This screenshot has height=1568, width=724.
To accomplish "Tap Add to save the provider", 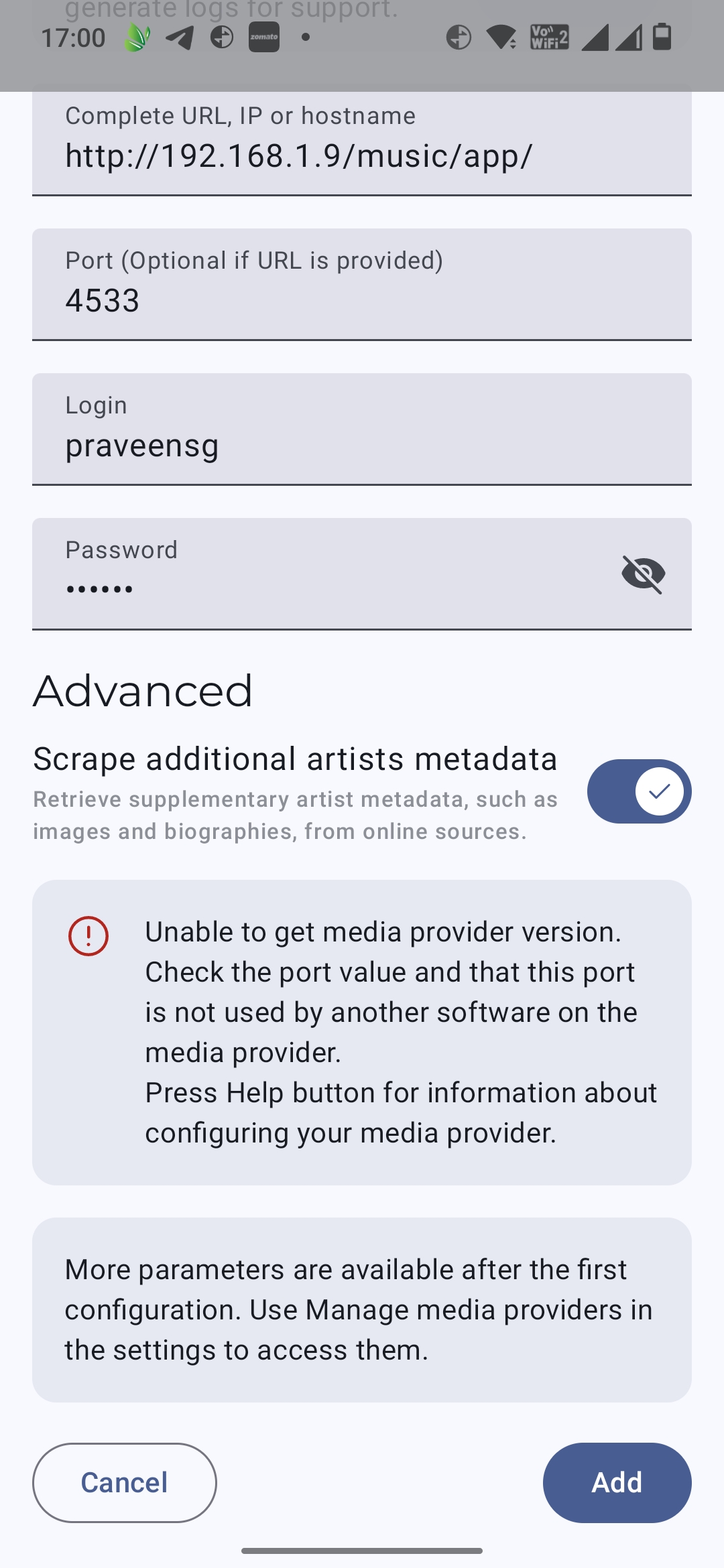I will tap(617, 1483).
